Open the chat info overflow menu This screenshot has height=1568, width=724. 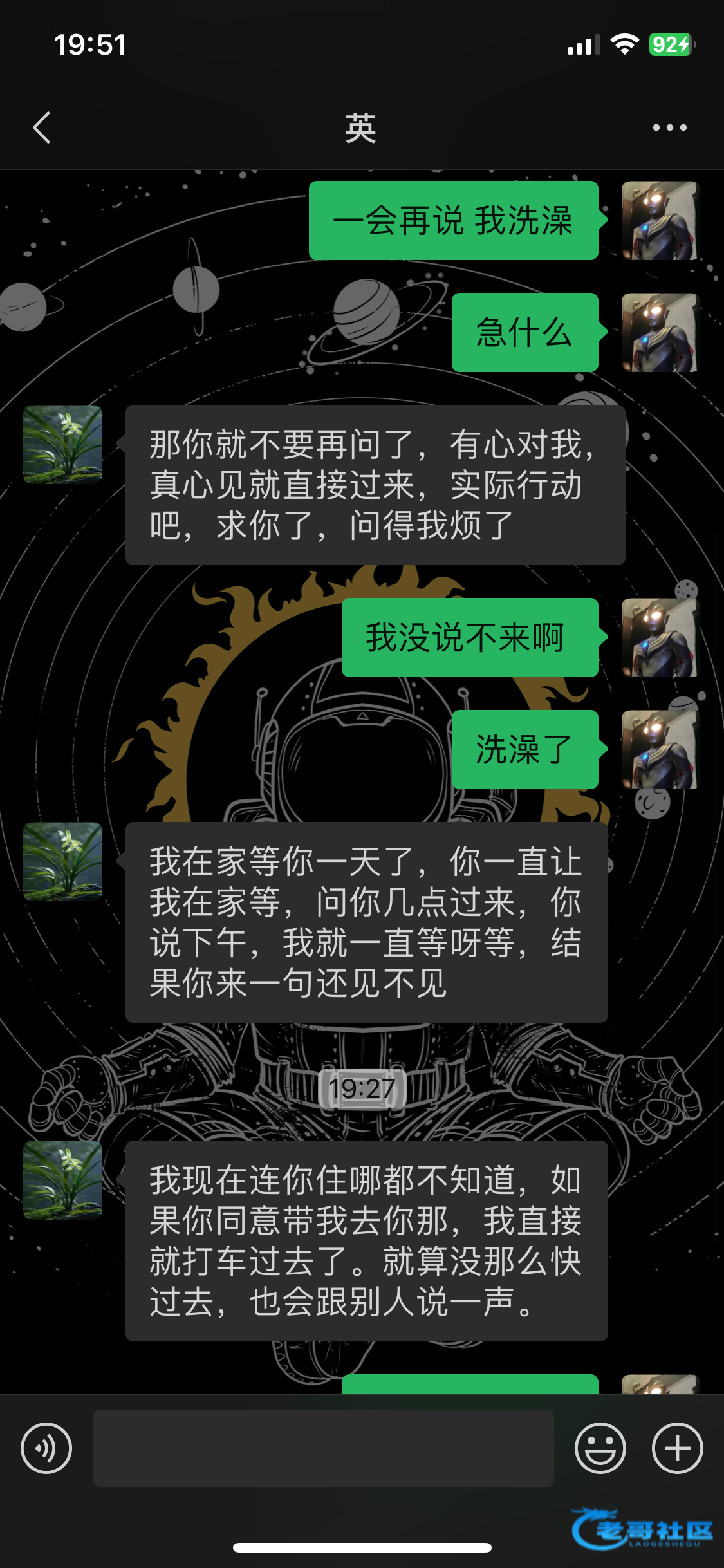click(669, 127)
